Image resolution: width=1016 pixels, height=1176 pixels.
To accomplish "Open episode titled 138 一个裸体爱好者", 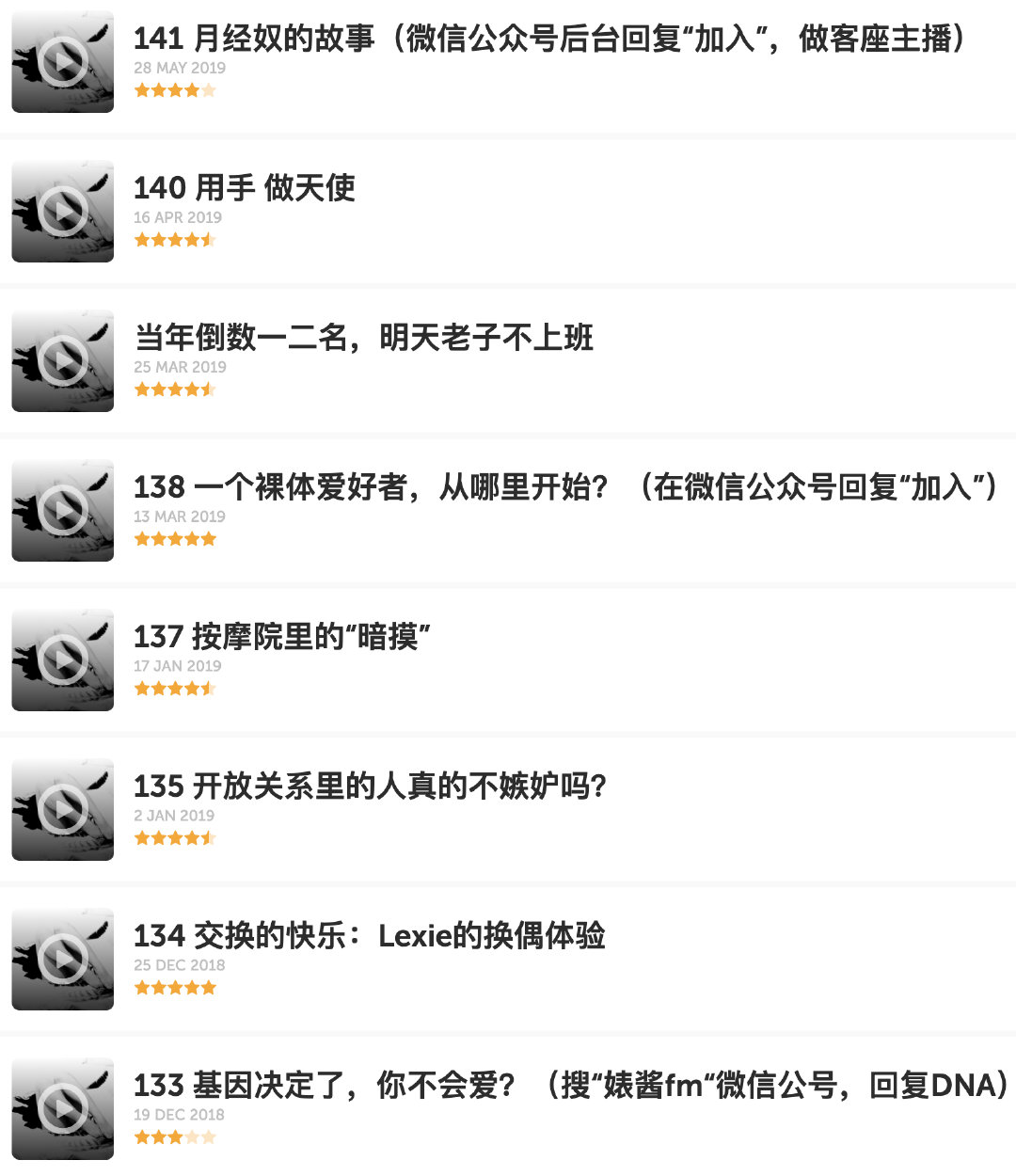I will (564, 487).
